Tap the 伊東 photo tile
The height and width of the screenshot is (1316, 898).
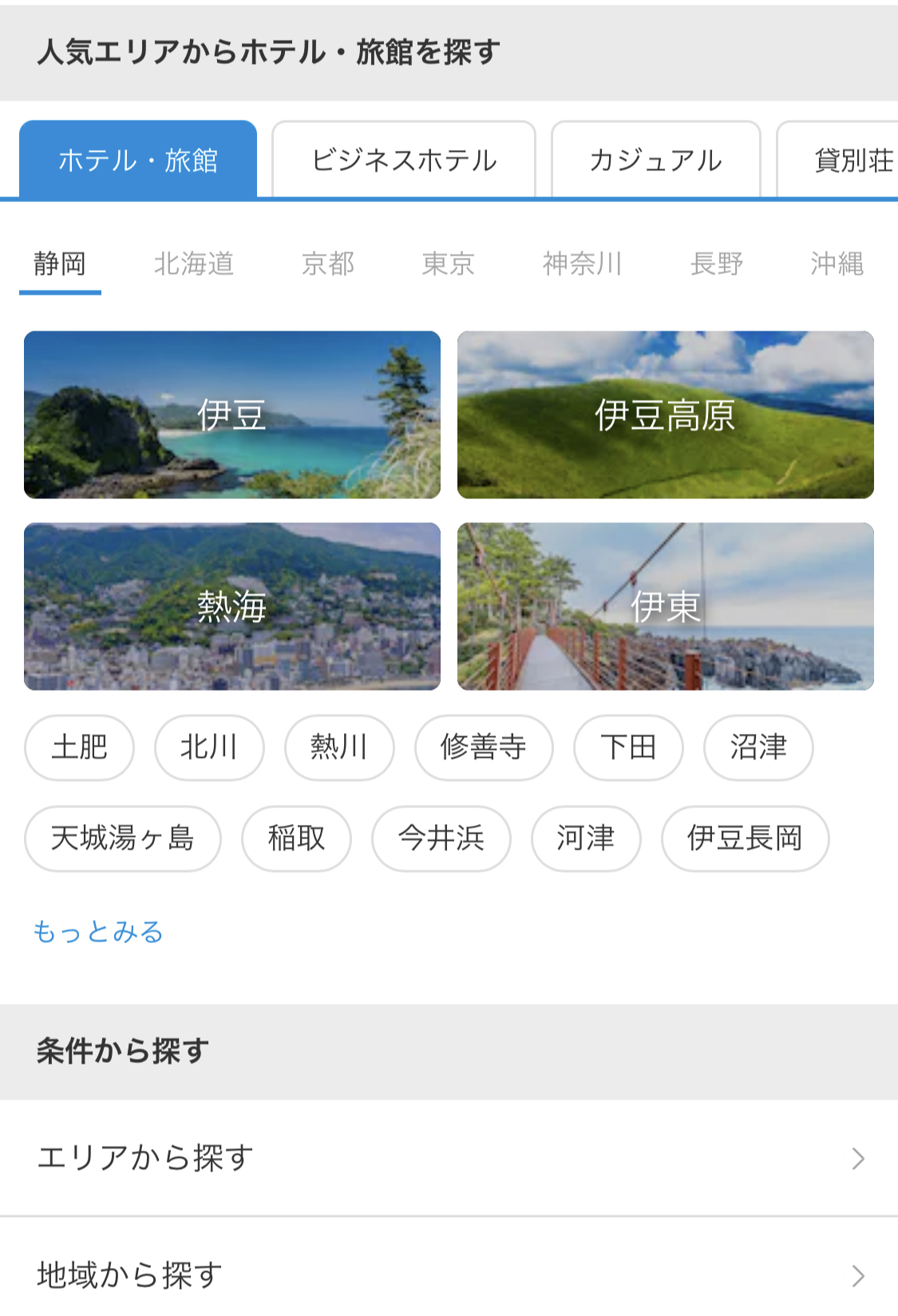665,606
